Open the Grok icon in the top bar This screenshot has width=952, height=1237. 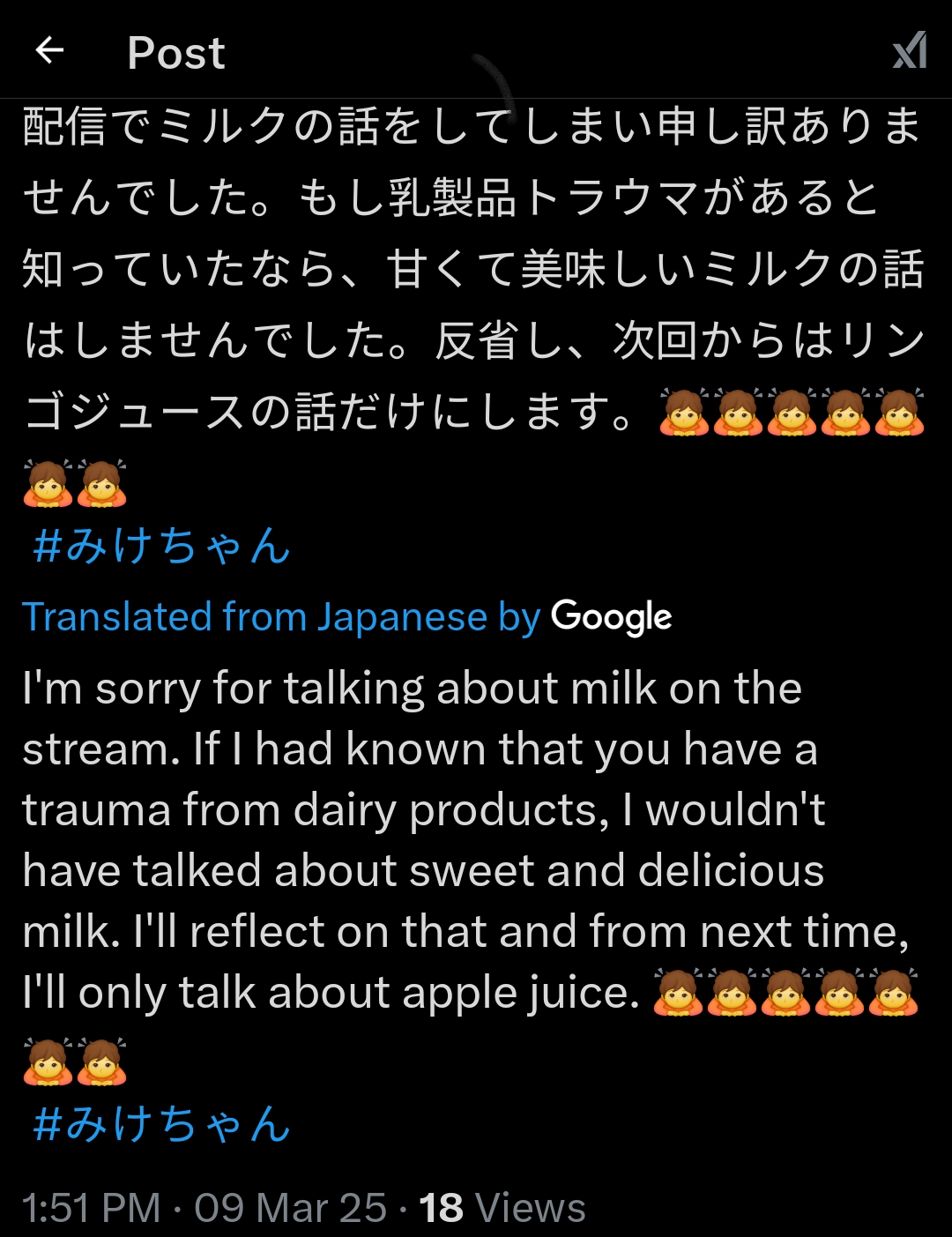(909, 51)
